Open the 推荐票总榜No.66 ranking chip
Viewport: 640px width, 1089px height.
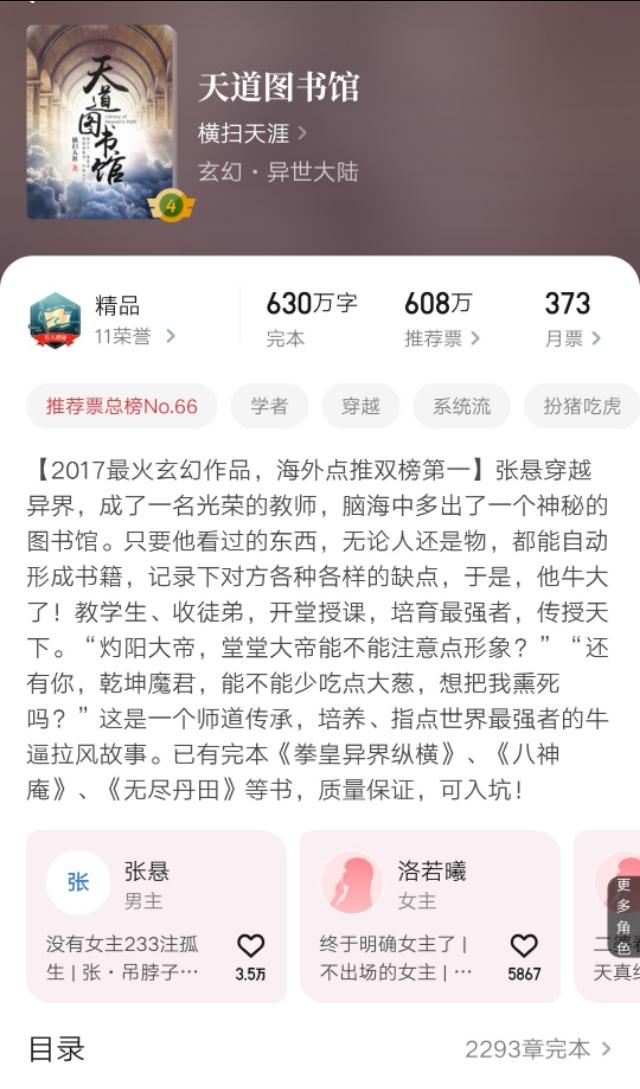121,406
